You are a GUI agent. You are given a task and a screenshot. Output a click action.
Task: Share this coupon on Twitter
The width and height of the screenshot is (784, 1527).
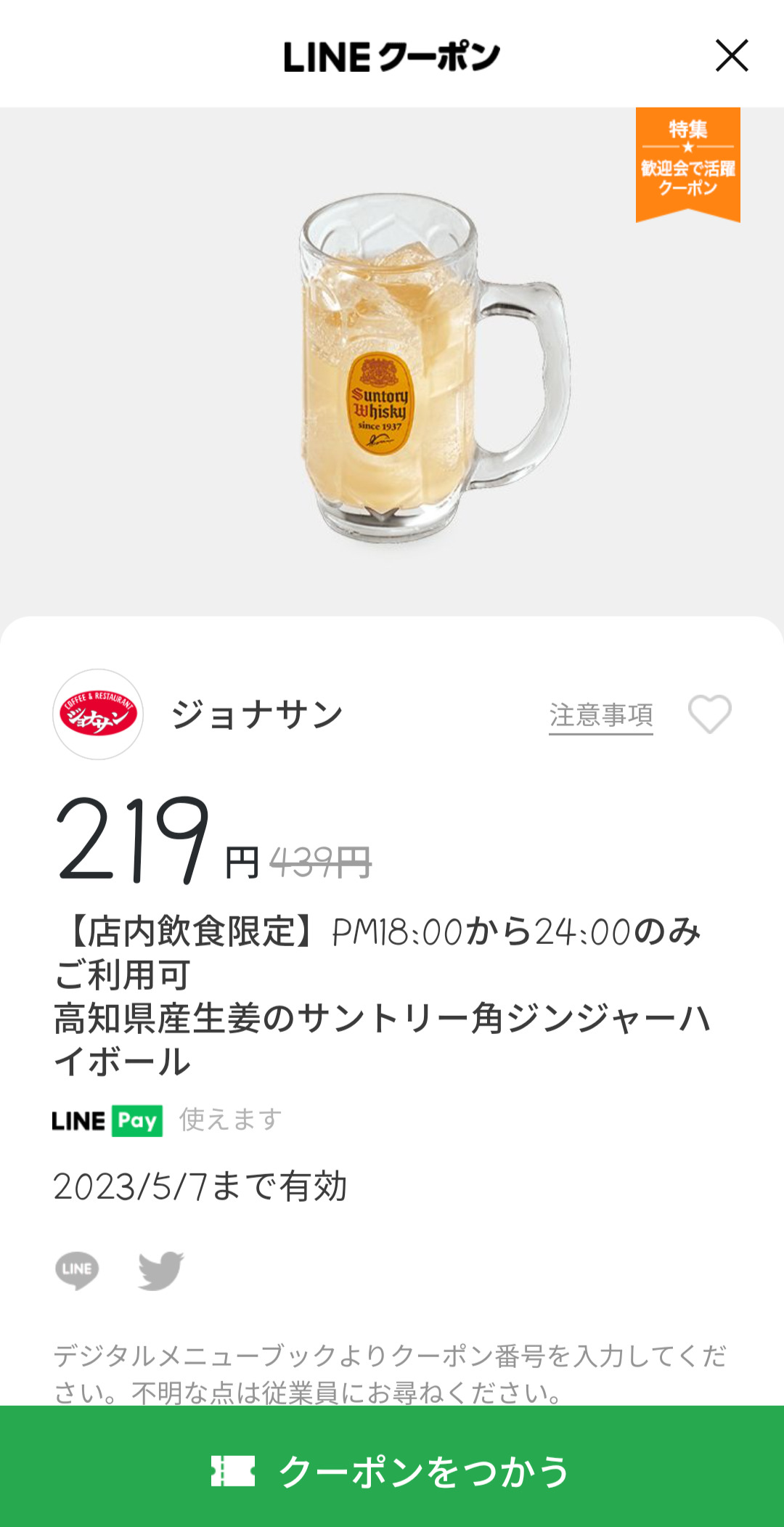click(161, 1270)
